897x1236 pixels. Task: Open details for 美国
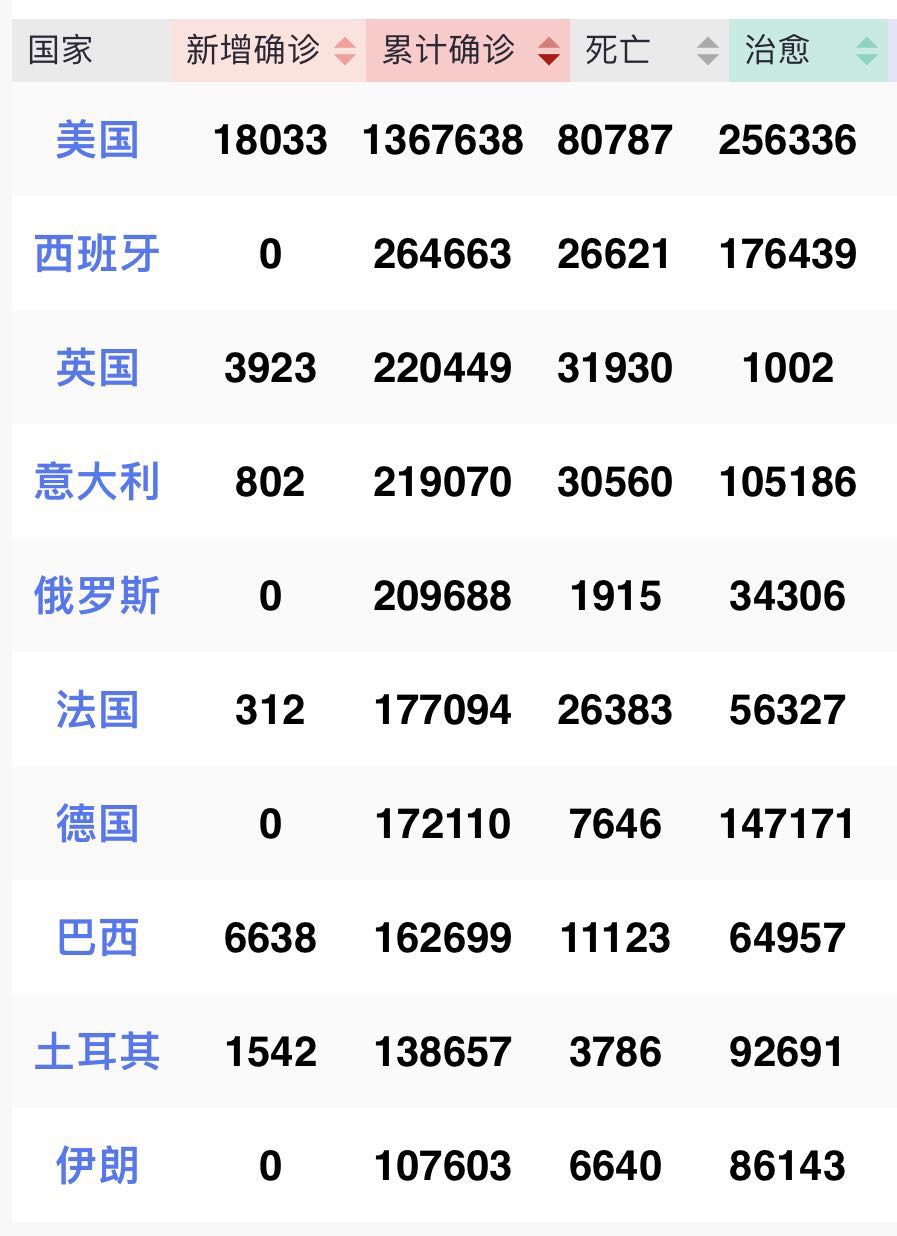[x=97, y=140]
